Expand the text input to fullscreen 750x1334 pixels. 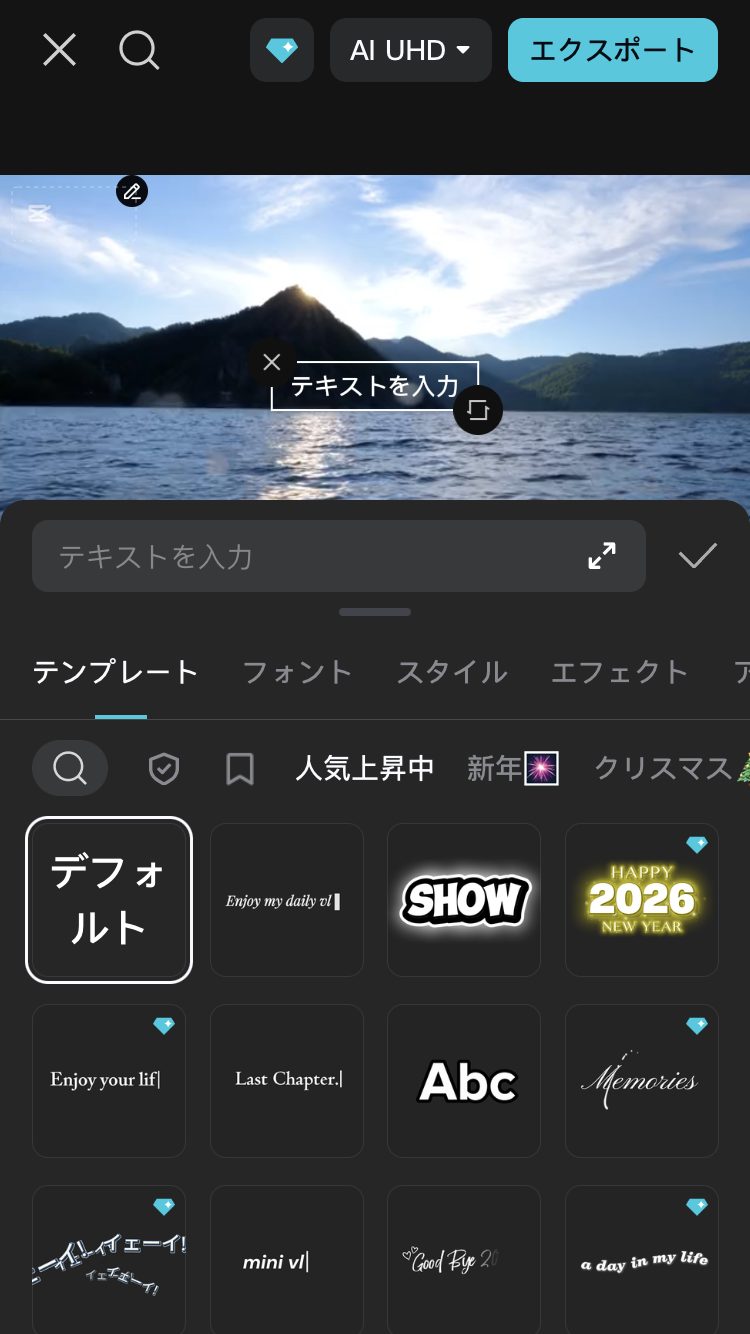(602, 556)
